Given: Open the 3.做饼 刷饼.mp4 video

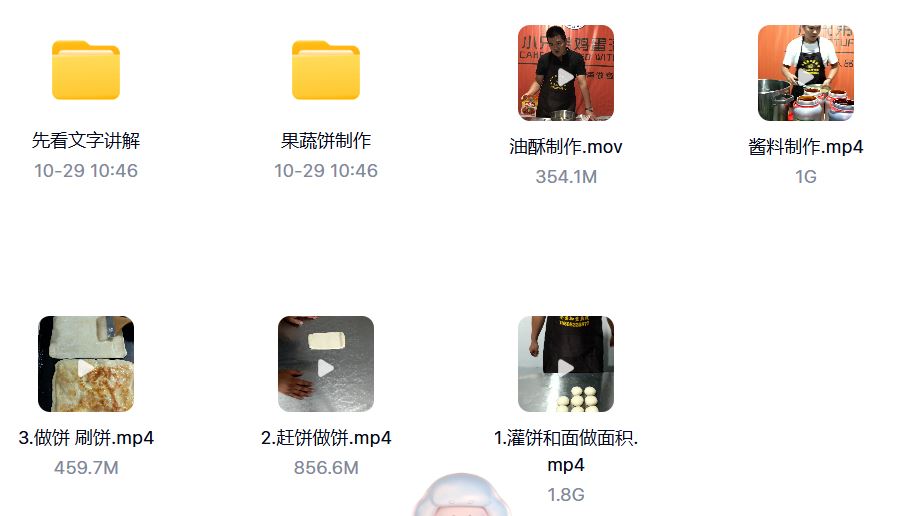Looking at the screenshot, I should [x=86, y=365].
